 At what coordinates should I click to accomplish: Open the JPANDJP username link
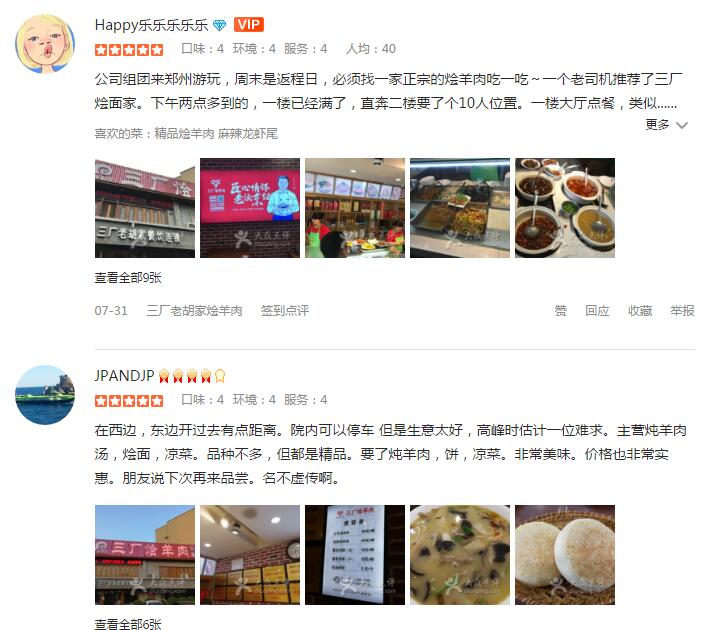pyautogui.click(x=124, y=376)
